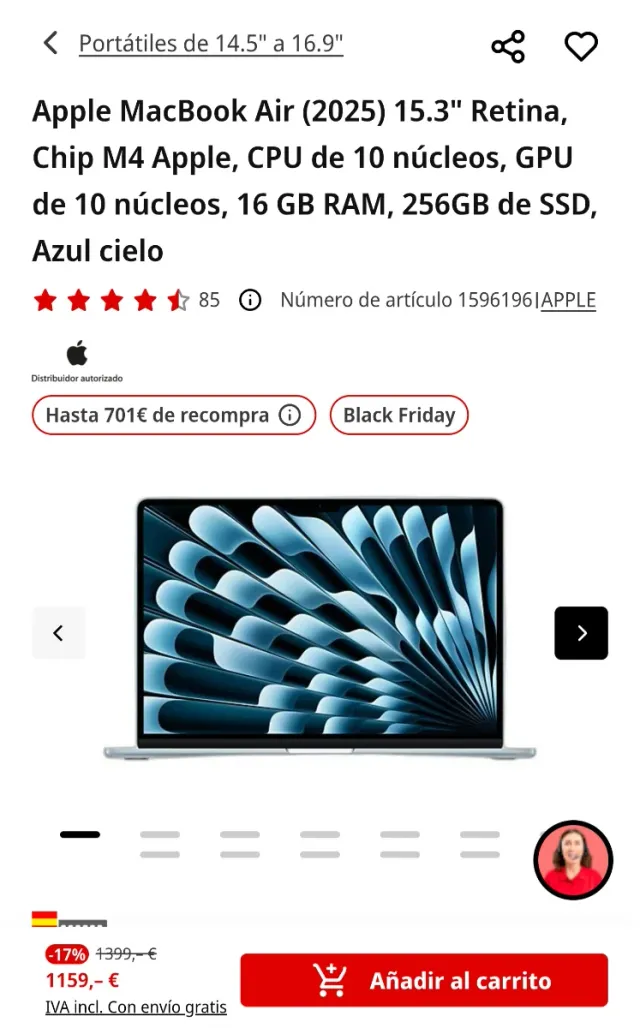Viewport: 640px width, 1028px height.
Task: Tap the Hasta 701€ de recompra chip
Action: (173, 415)
